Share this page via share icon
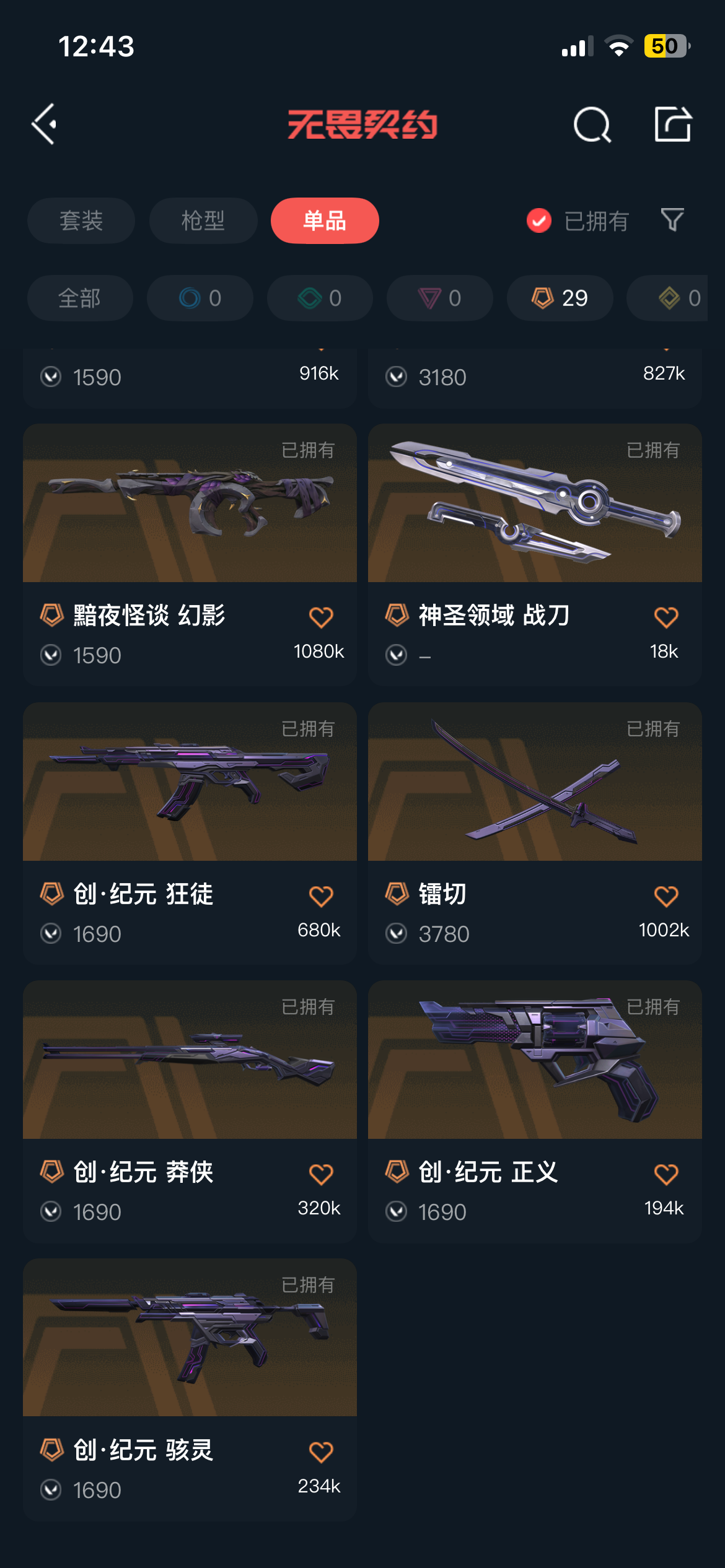This screenshot has height=1568, width=725. point(673,124)
